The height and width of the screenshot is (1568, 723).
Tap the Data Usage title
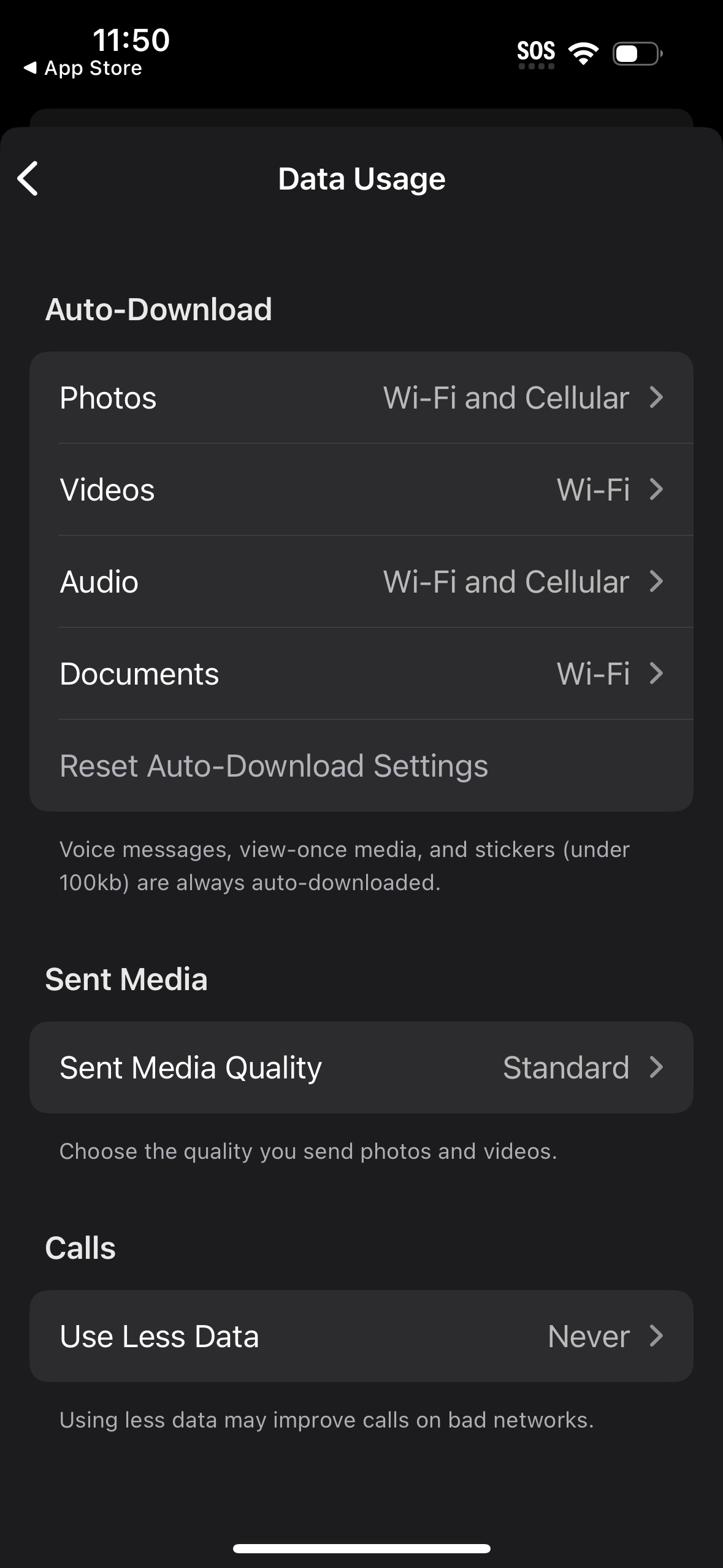point(361,179)
